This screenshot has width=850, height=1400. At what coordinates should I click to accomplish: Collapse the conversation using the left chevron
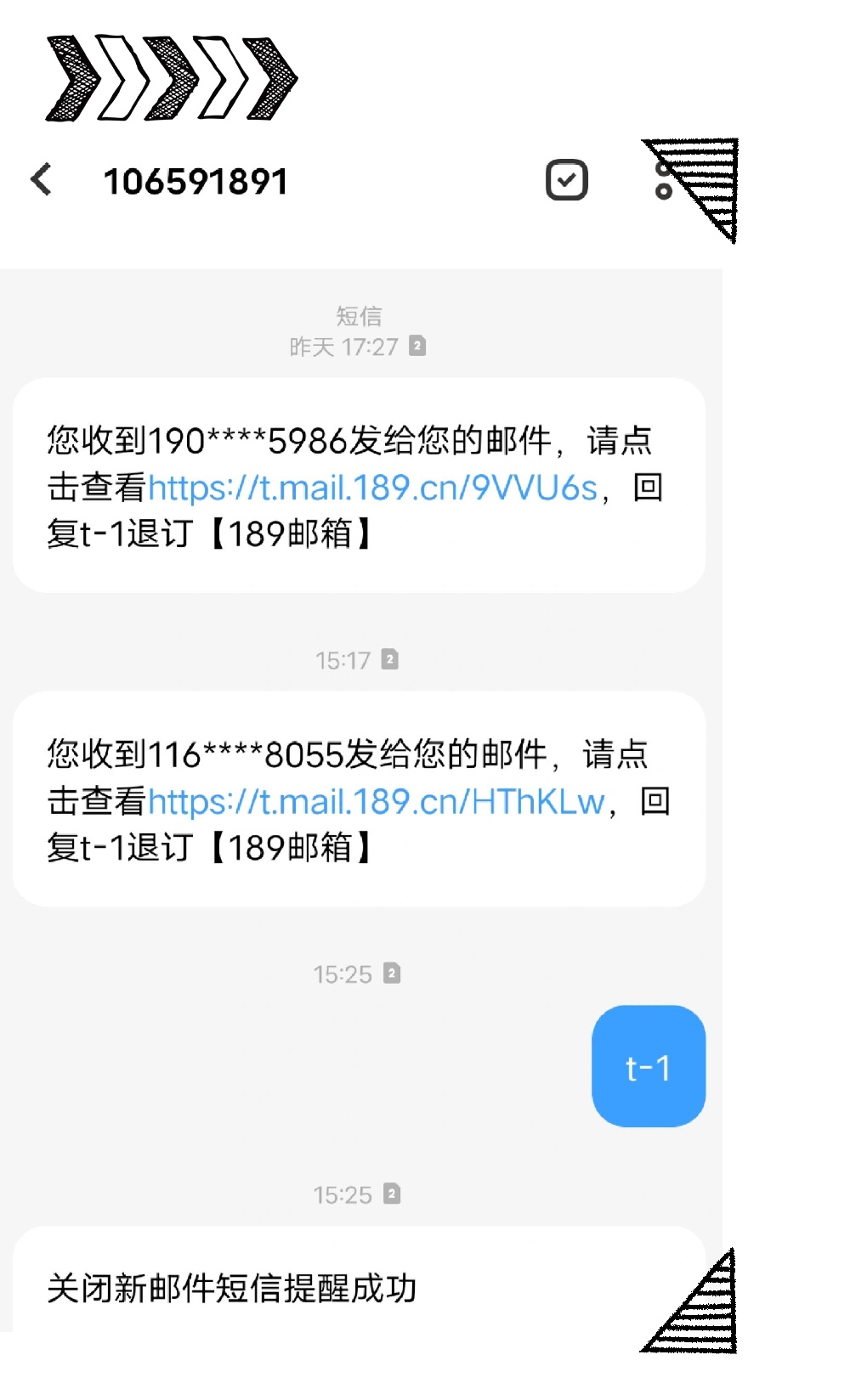40,180
